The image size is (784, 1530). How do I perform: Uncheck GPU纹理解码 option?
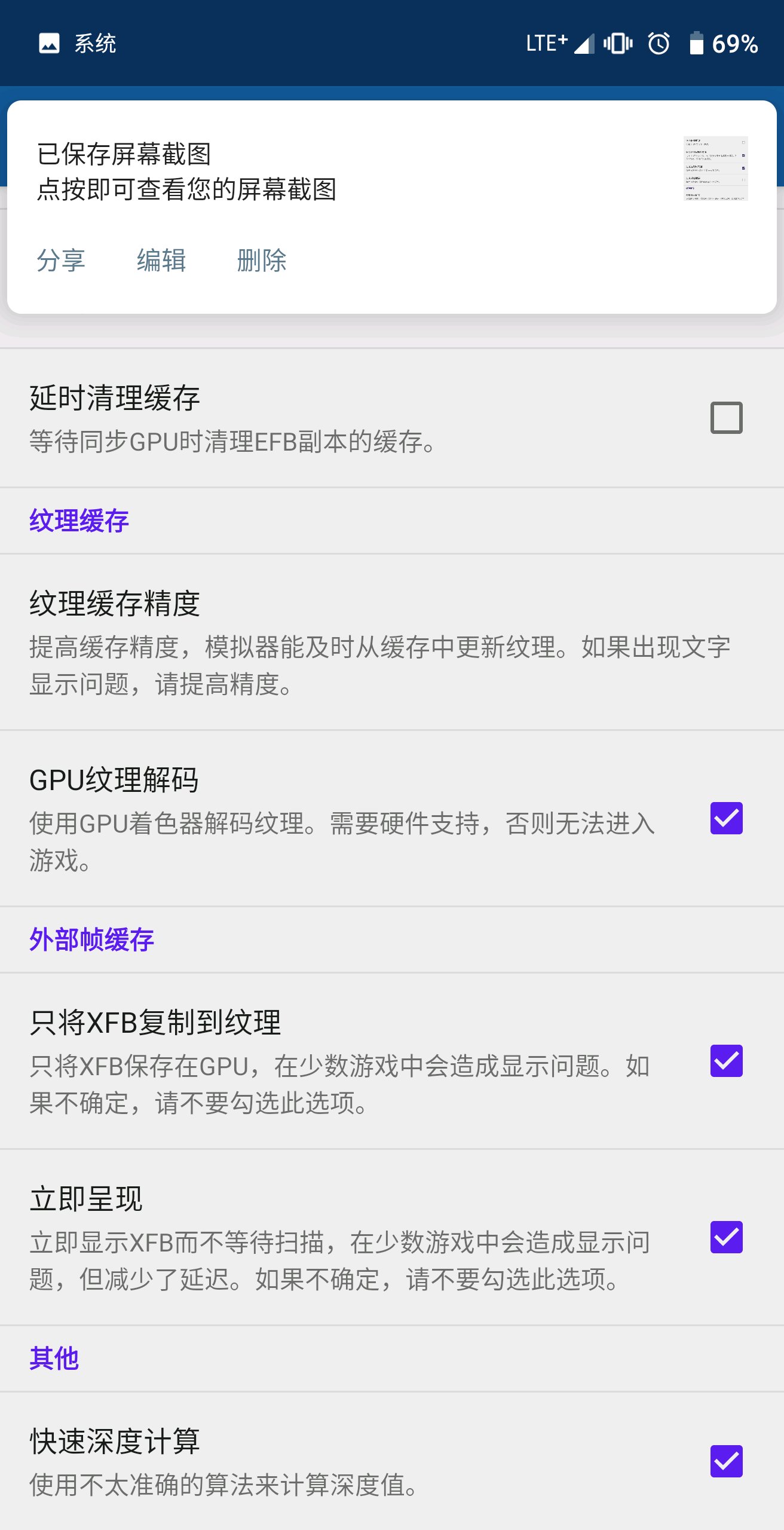click(x=726, y=818)
